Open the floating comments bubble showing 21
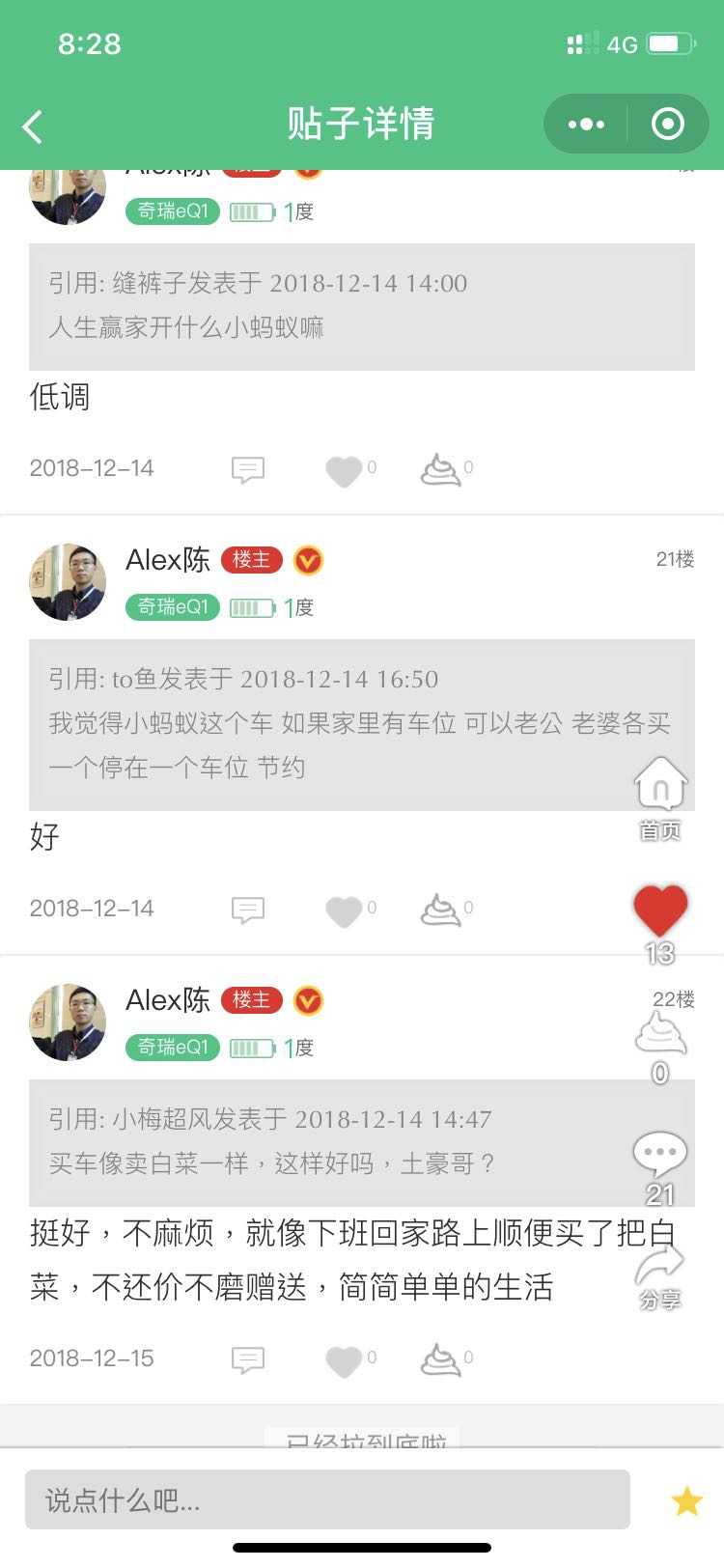 coord(660,1155)
